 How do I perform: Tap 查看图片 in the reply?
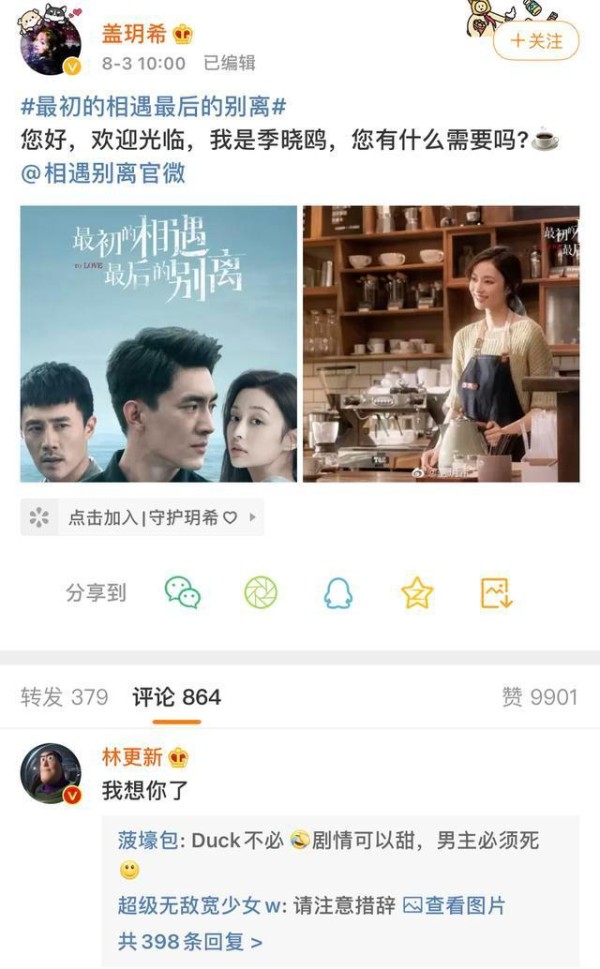(x=454, y=906)
